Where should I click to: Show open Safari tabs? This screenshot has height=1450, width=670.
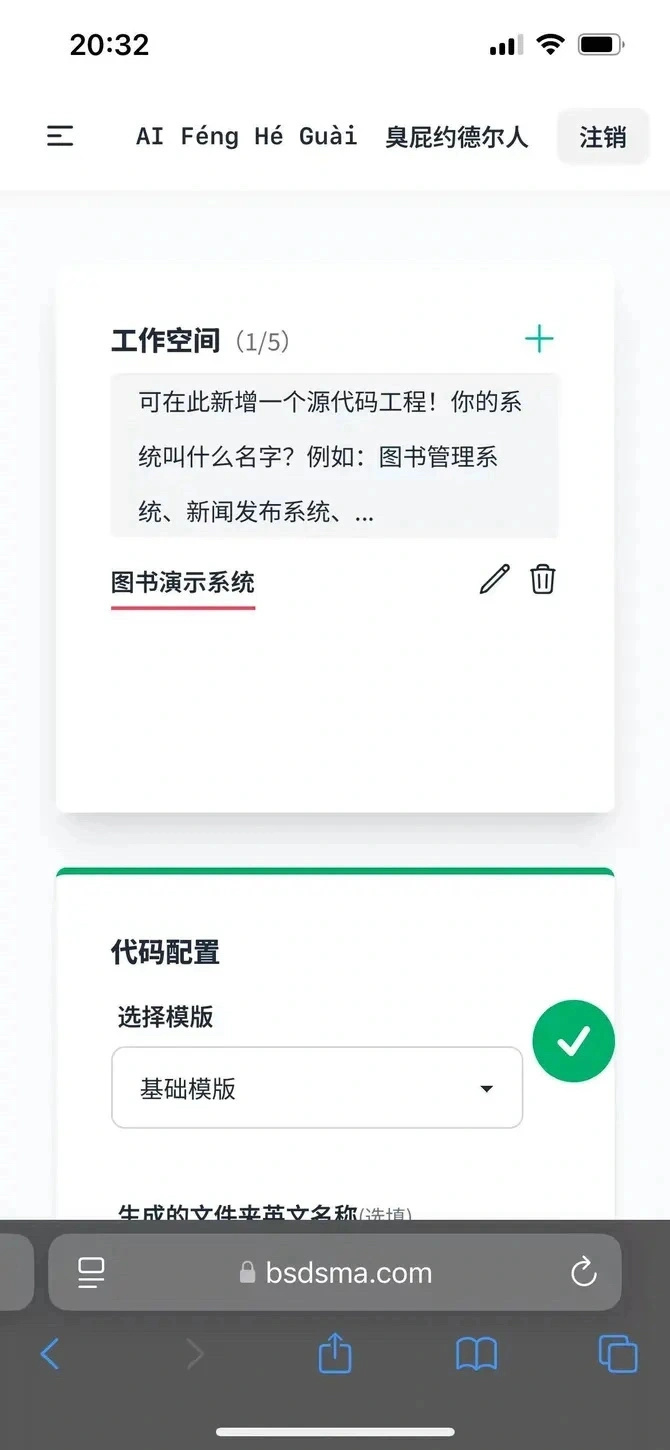(x=617, y=1355)
